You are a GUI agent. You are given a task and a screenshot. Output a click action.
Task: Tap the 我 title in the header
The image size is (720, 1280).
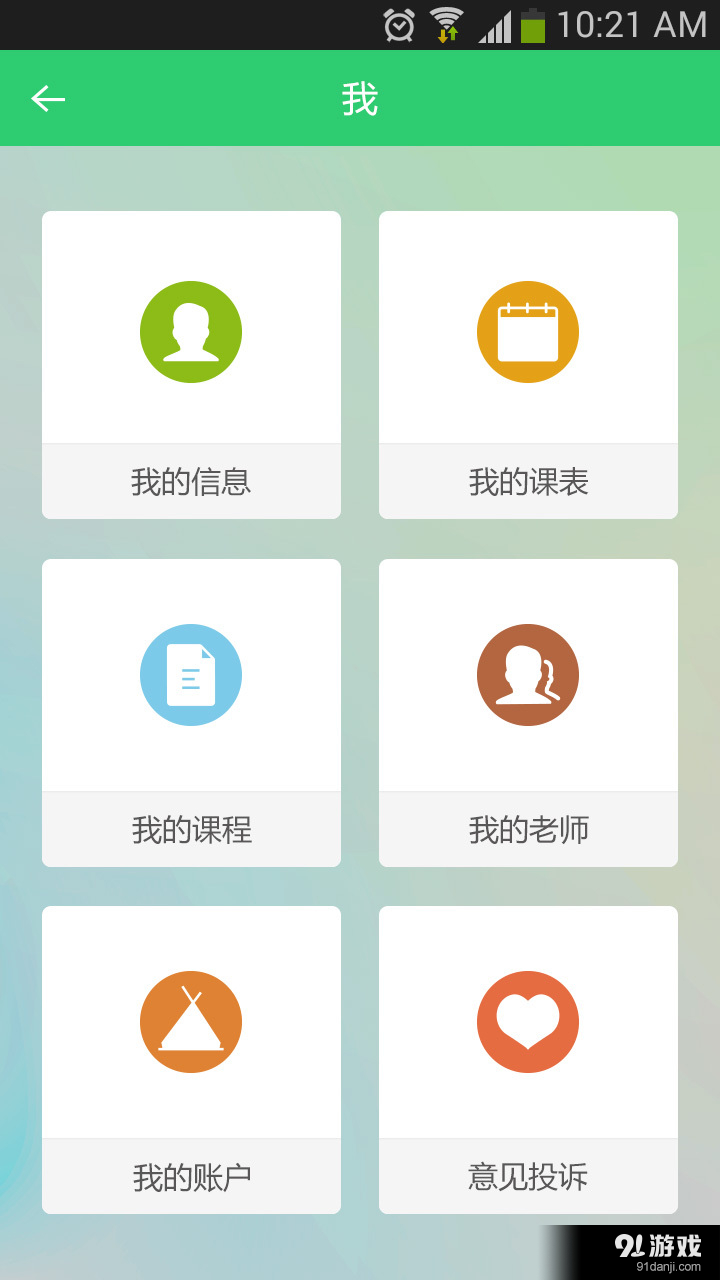360,97
